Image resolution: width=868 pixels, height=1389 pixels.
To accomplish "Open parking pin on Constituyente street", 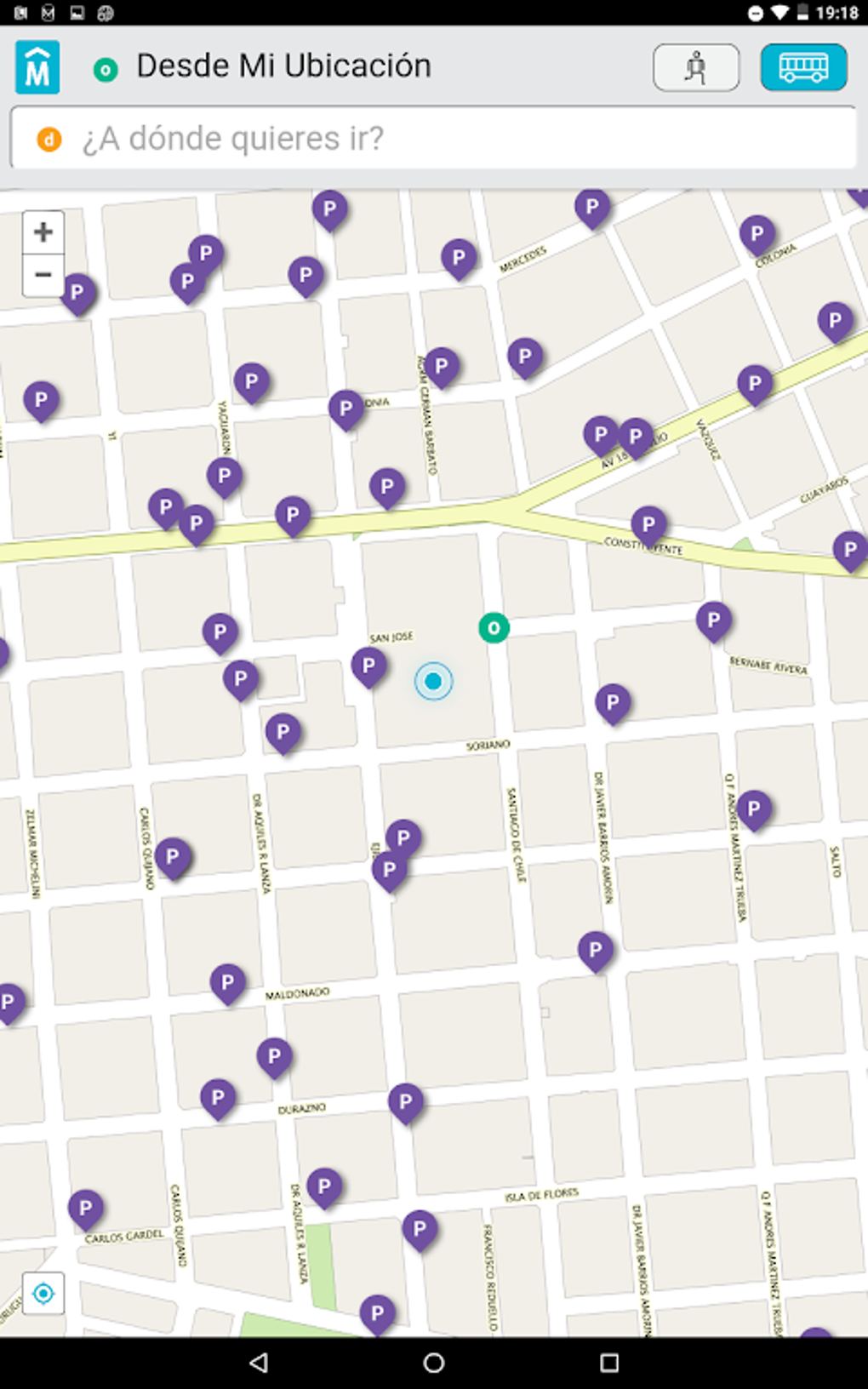I will (648, 525).
